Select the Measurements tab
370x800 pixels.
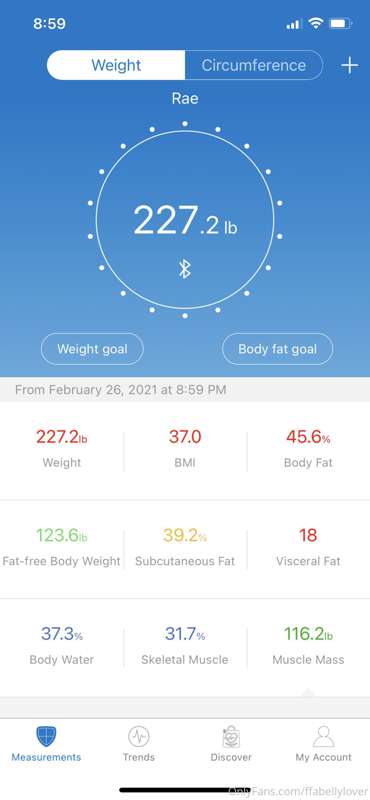(x=46, y=744)
